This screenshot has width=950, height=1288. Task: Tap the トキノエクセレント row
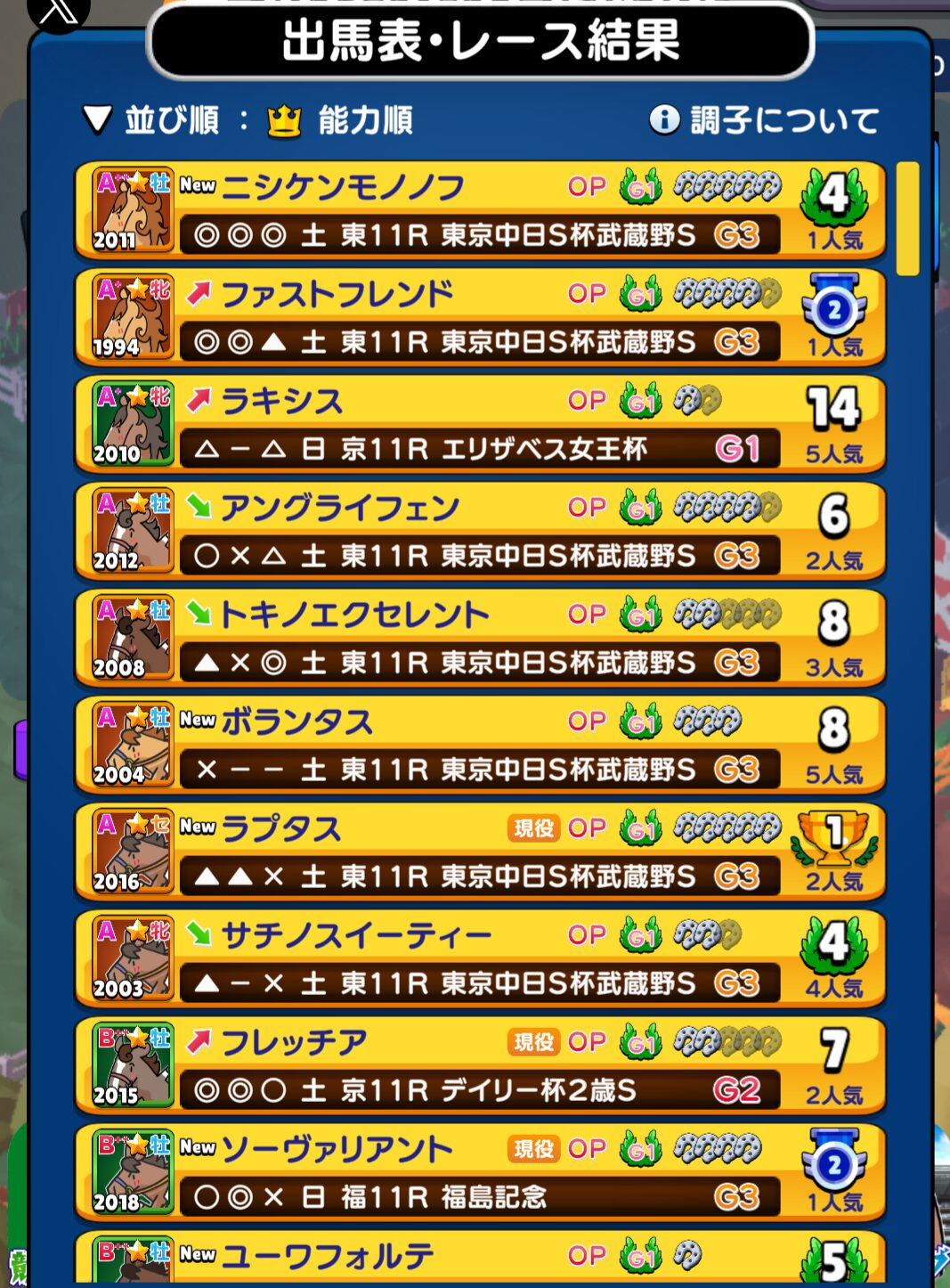480,639
